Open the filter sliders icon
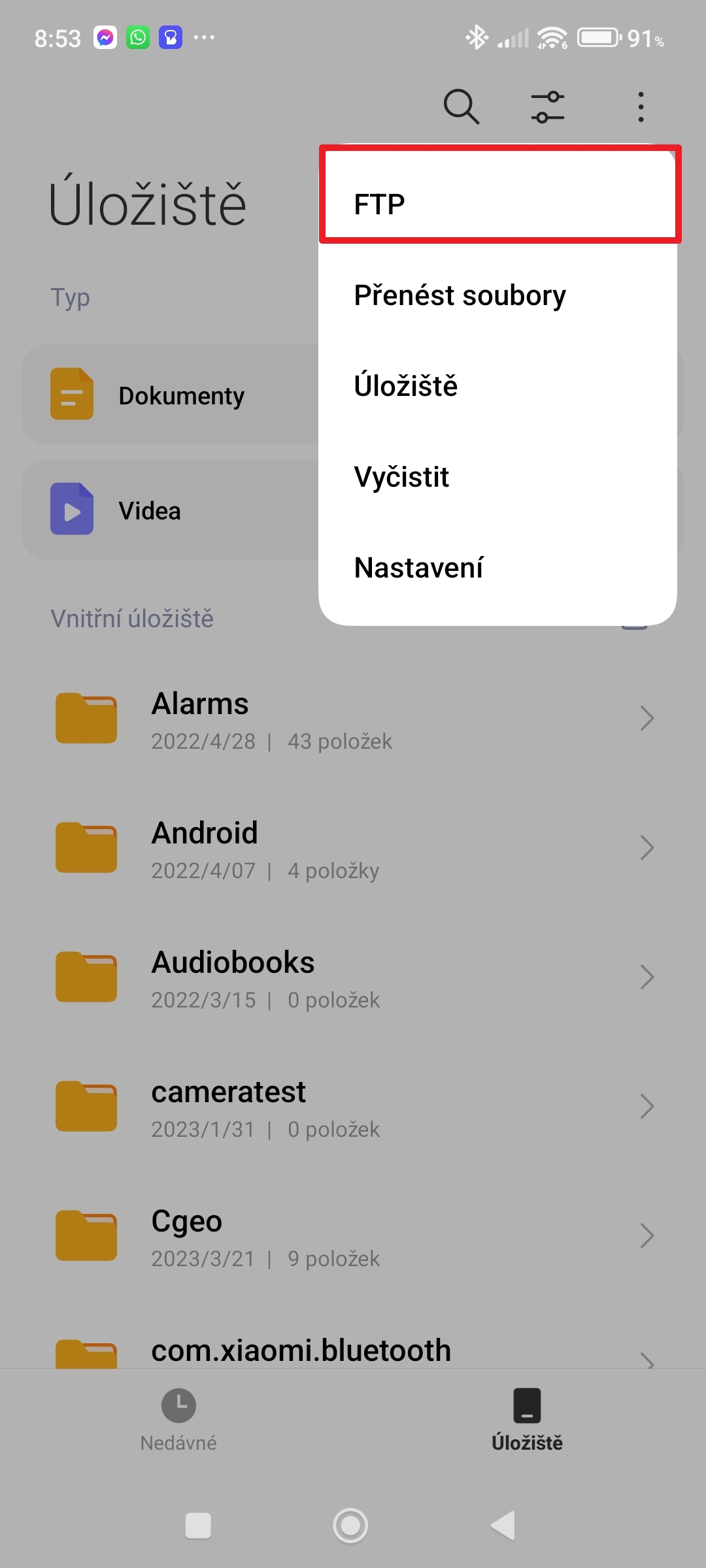Viewport: 706px width, 1568px height. (x=548, y=106)
